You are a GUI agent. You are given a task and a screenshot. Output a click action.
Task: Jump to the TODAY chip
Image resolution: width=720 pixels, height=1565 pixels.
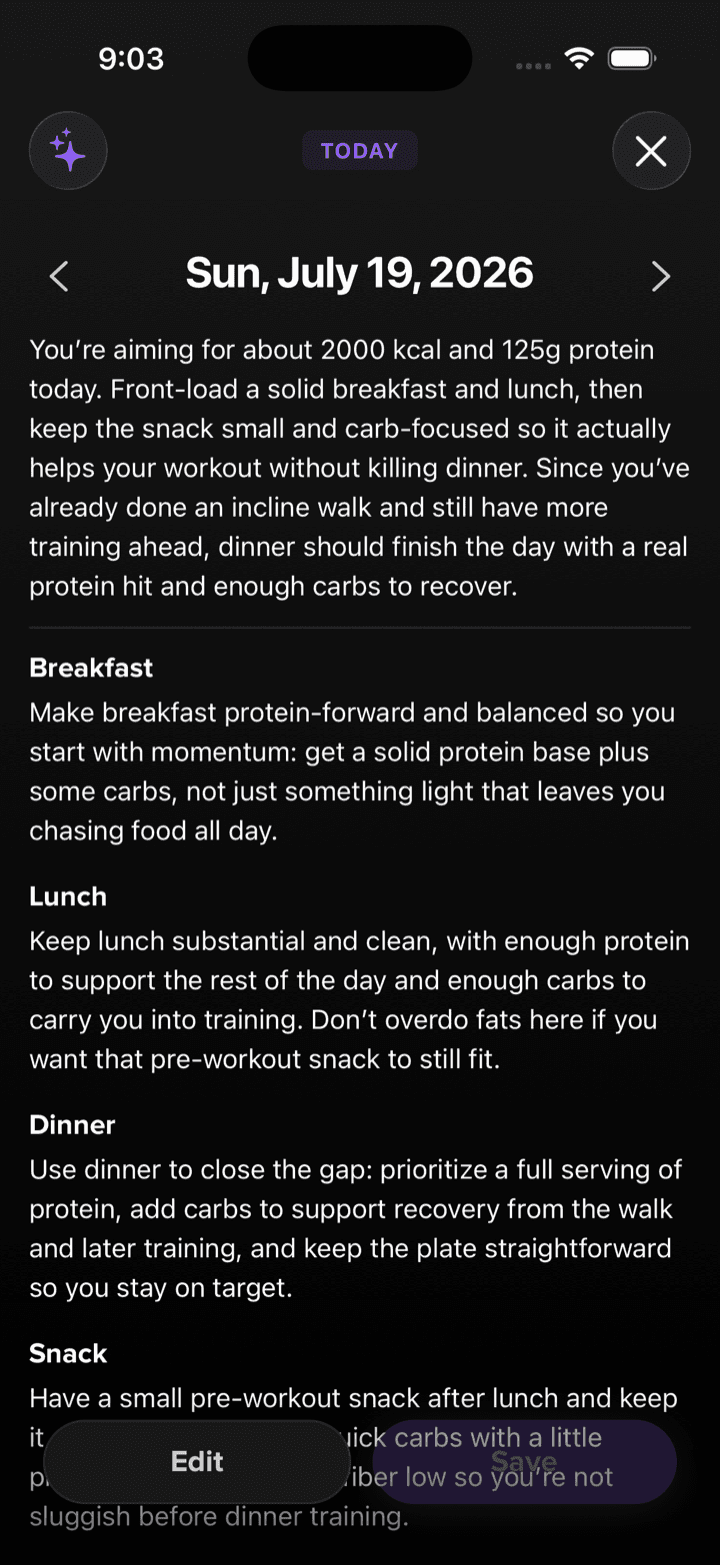coord(360,151)
